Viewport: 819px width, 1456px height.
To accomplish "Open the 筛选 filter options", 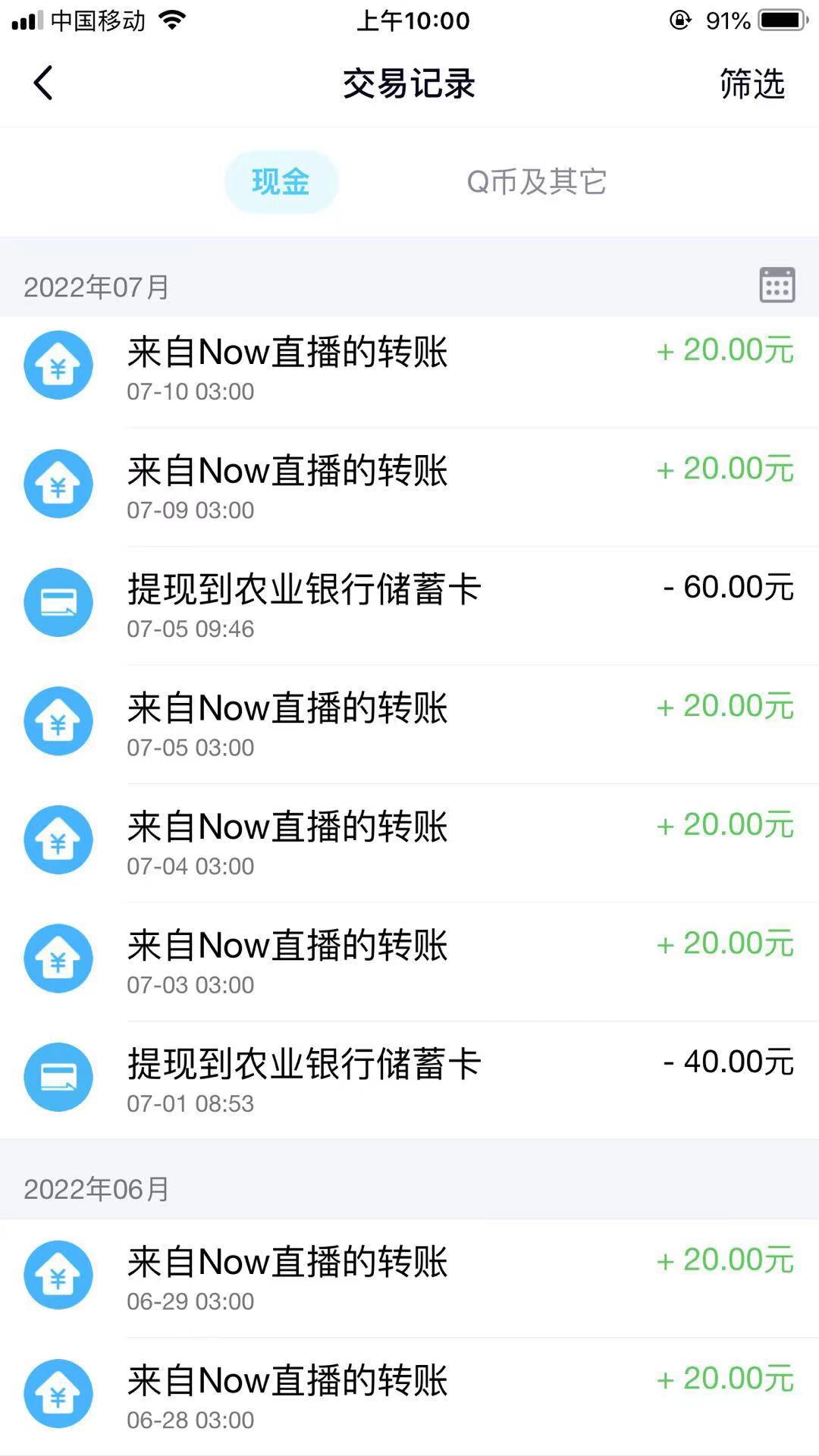I will pos(750,84).
